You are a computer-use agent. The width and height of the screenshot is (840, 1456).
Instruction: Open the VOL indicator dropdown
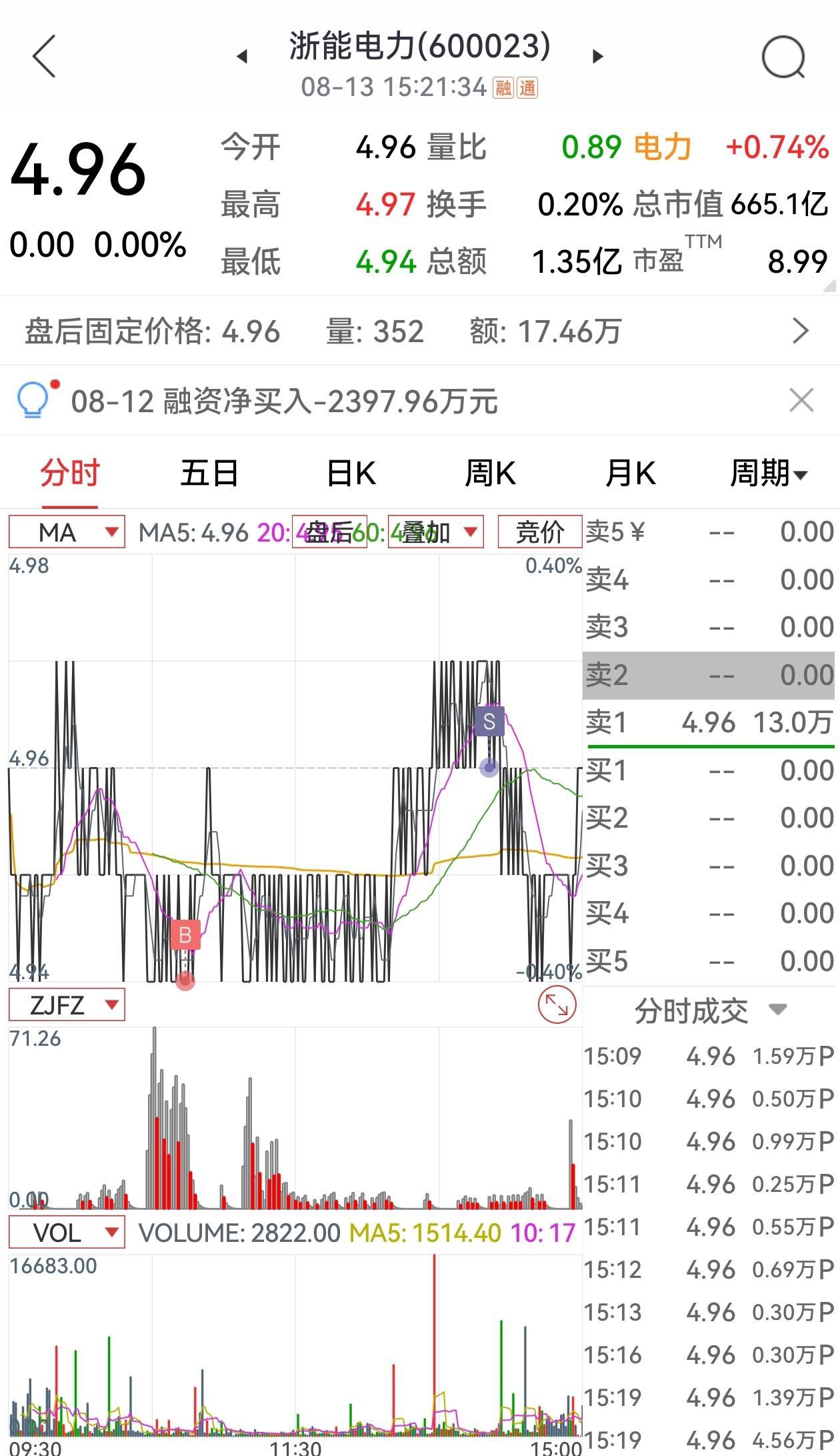[x=67, y=1233]
